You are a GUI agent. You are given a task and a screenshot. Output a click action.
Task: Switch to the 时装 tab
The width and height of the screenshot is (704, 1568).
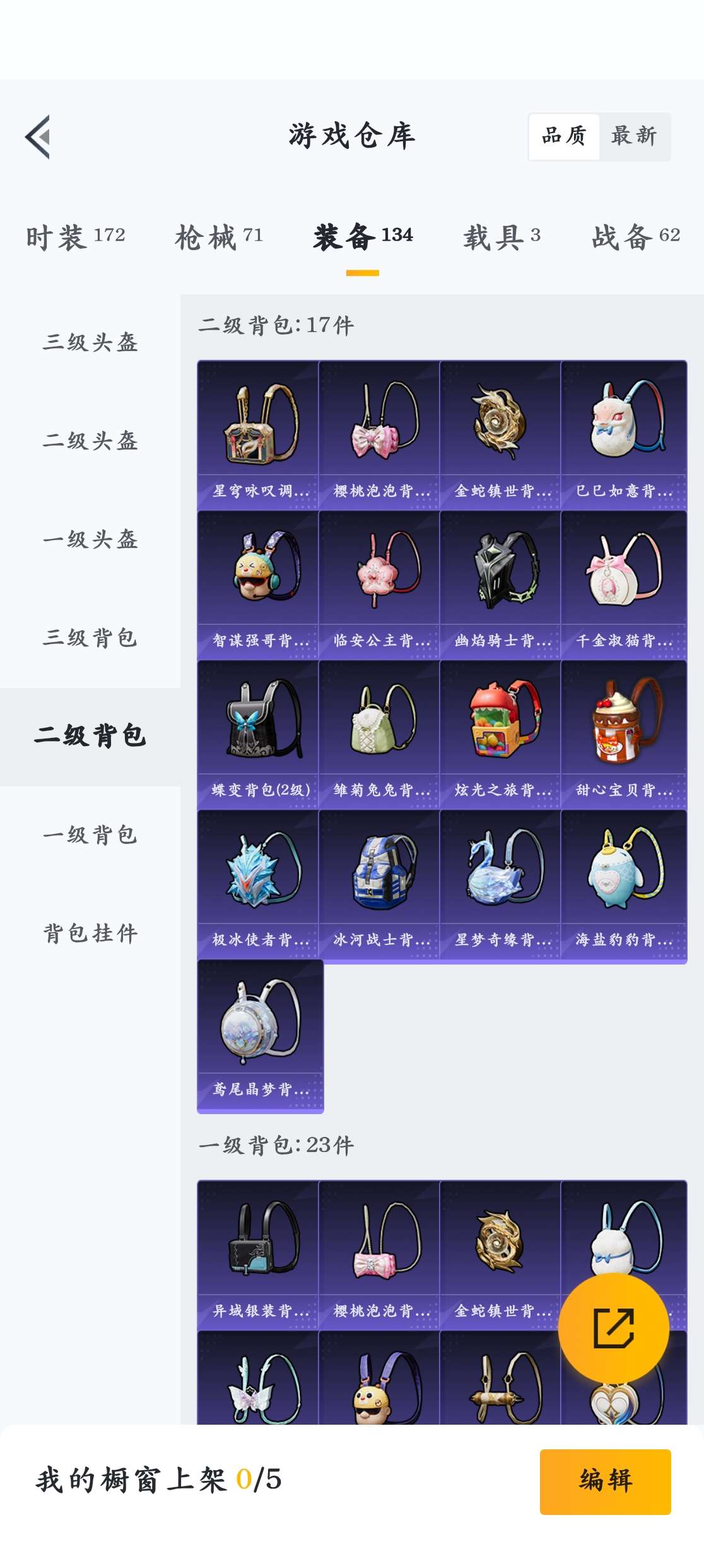point(76,237)
